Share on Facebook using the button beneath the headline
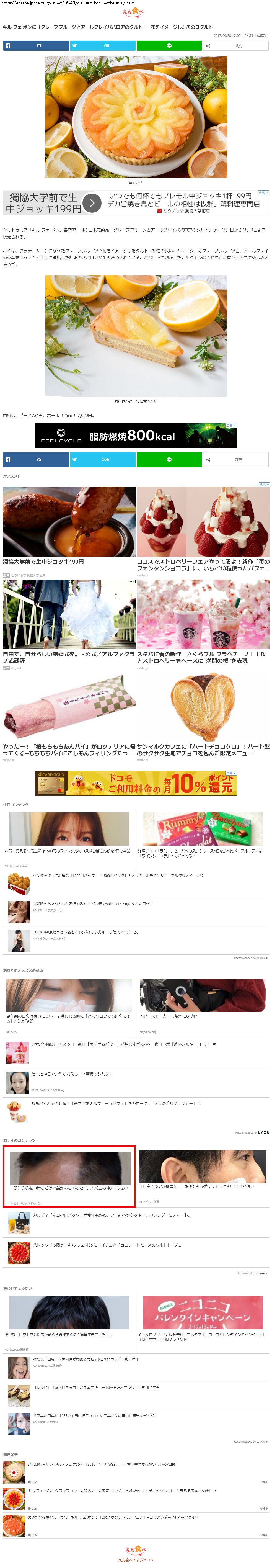This screenshot has height=1568, width=272. click(36, 46)
